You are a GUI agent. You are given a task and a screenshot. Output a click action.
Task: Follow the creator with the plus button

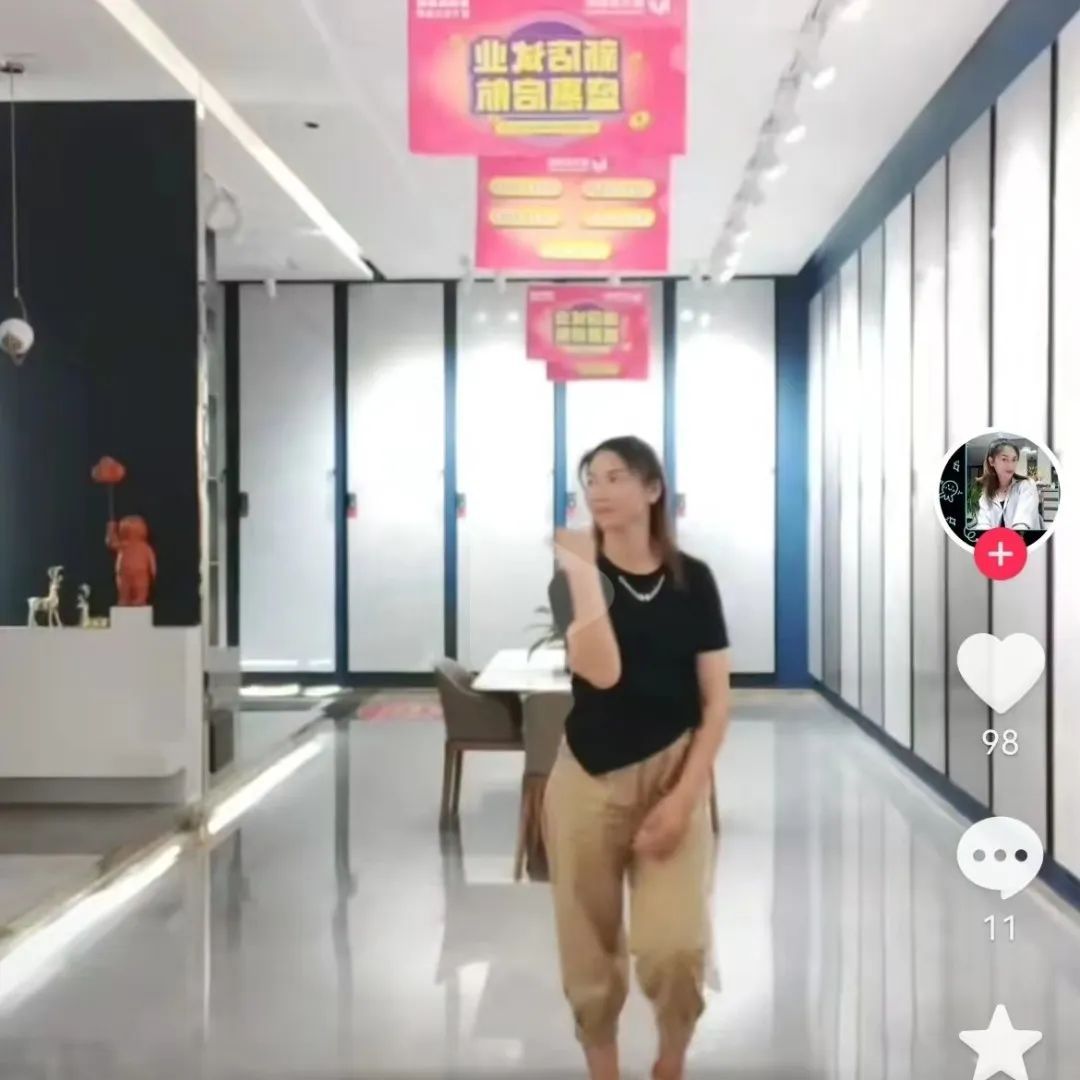1000,553
